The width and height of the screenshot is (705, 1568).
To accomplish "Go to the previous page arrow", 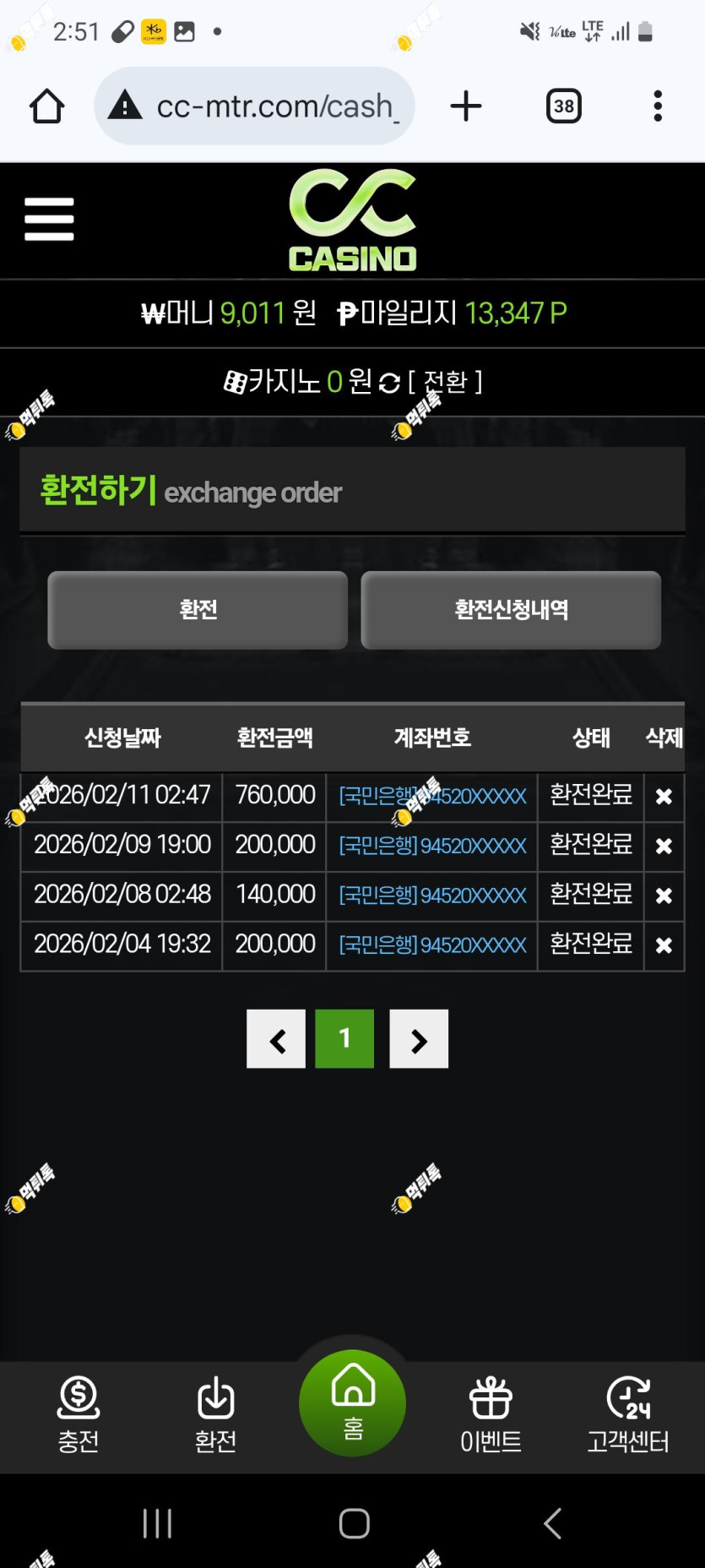I will (x=276, y=1039).
